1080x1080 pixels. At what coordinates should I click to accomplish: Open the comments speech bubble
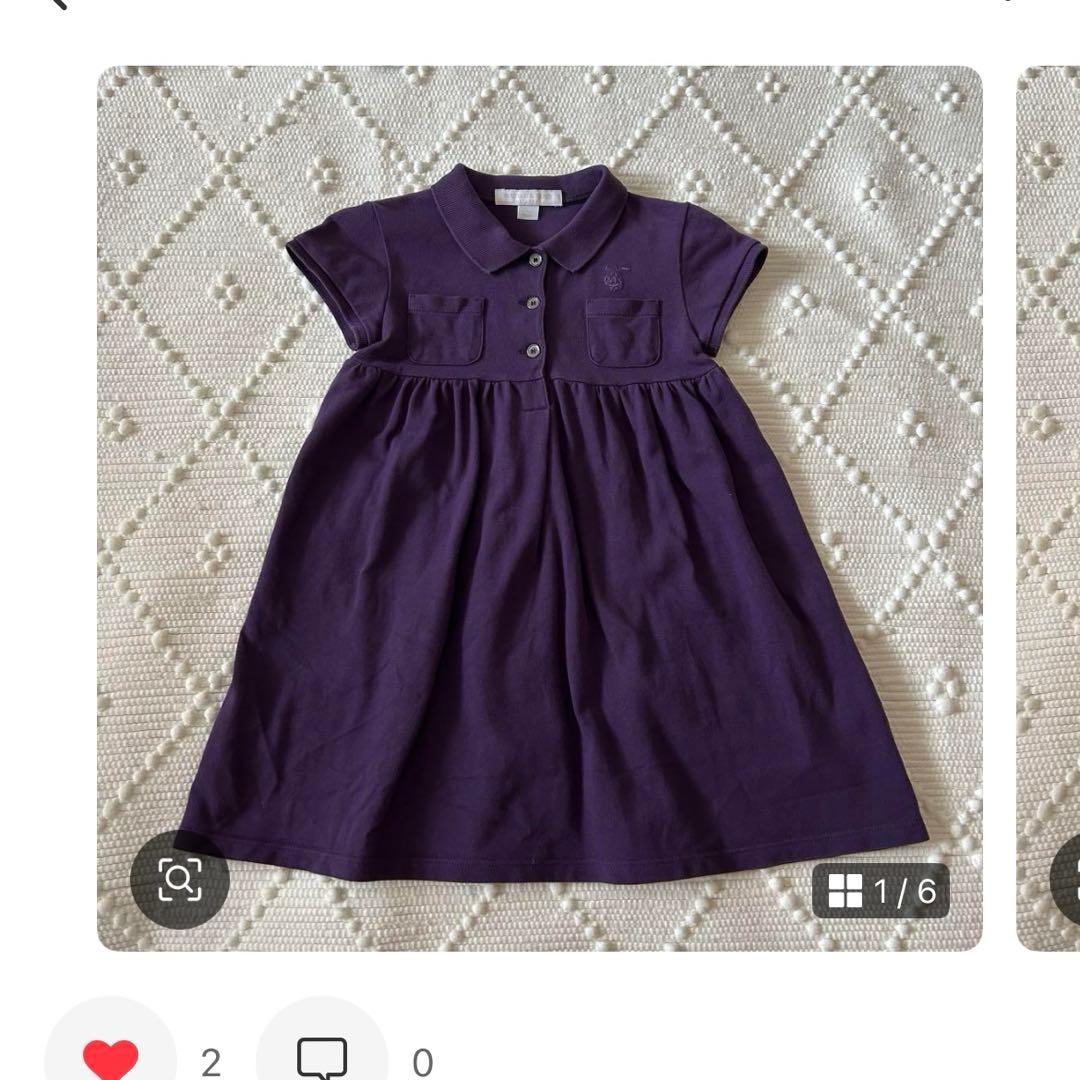[322, 1057]
